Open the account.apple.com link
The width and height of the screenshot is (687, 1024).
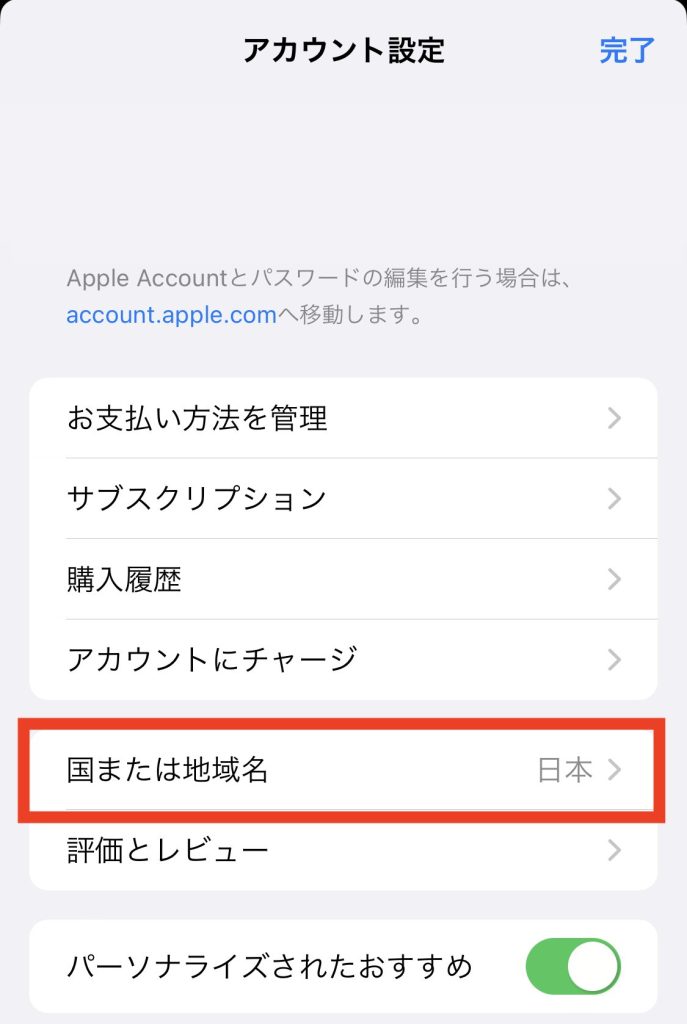(x=171, y=315)
